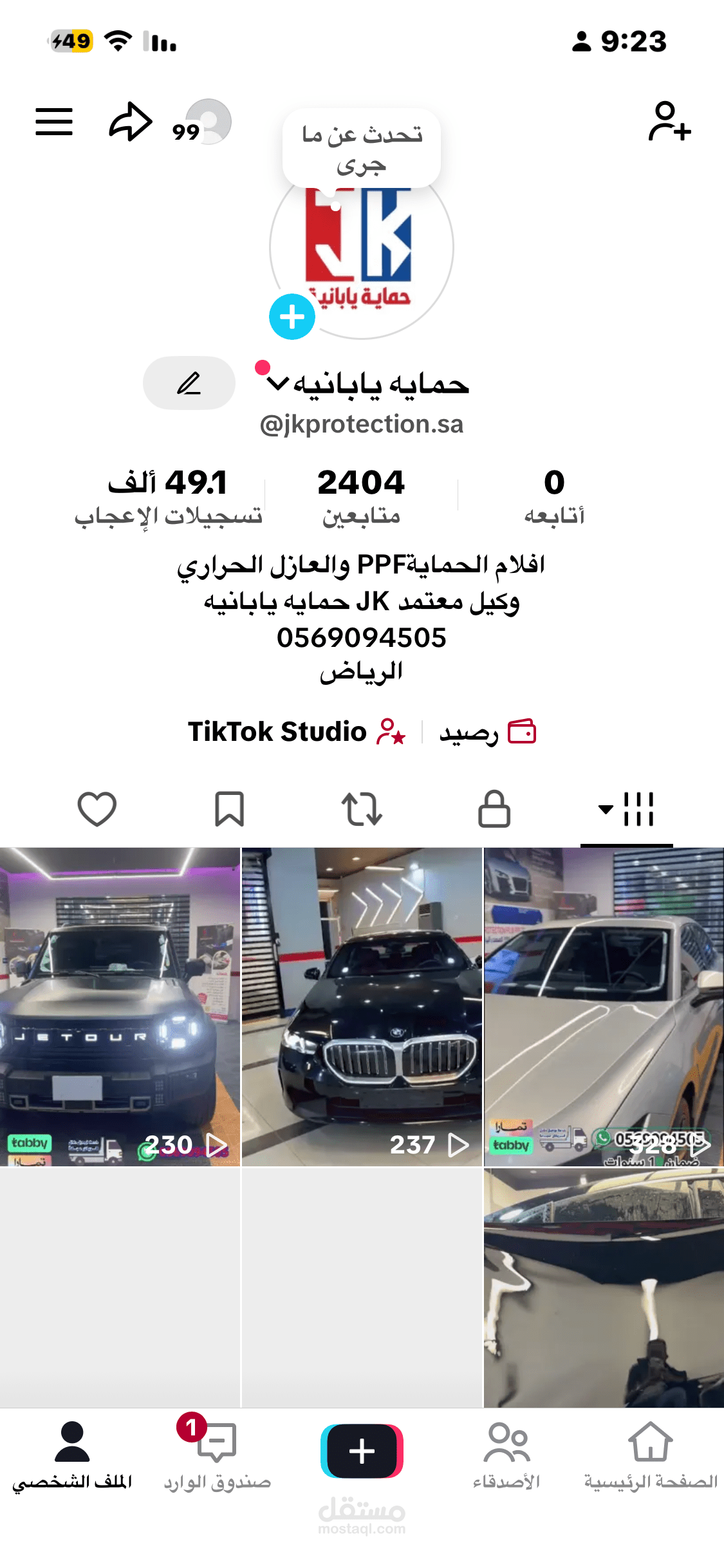The height and width of the screenshot is (1568, 724).
Task: Switch to the liked videos heart tab
Action: [x=97, y=808]
